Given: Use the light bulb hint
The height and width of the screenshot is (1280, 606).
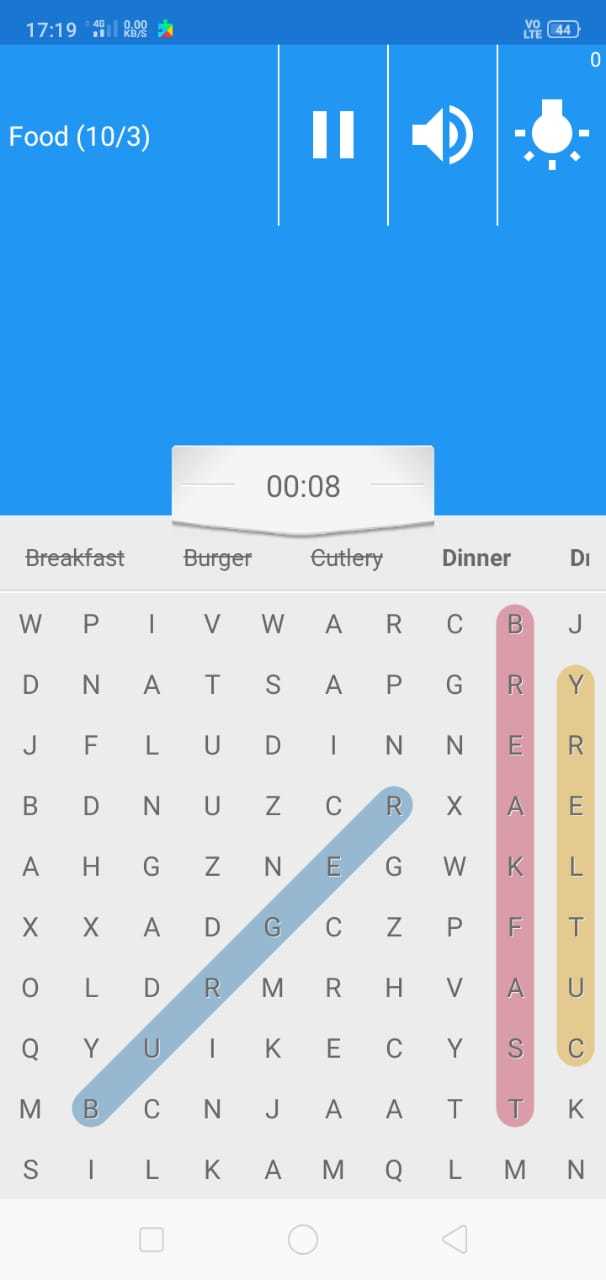Looking at the screenshot, I should (x=551, y=134).
